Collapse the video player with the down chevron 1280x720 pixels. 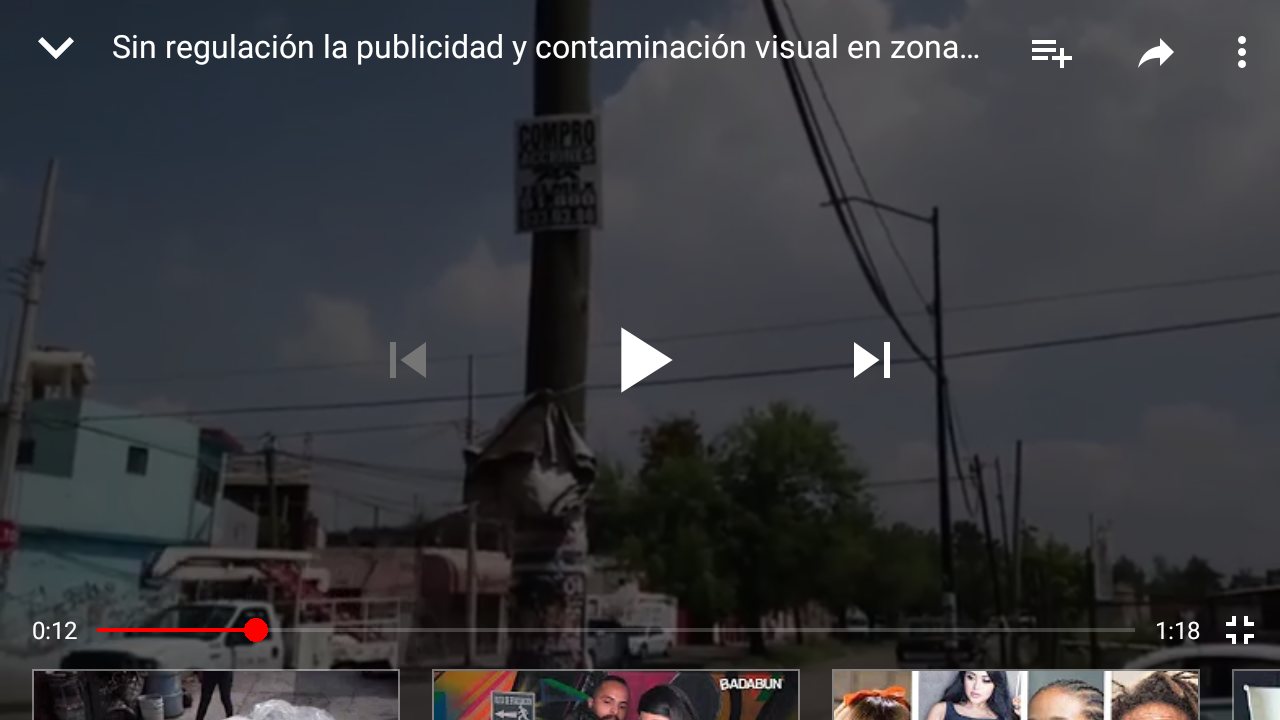pos(56,48)
